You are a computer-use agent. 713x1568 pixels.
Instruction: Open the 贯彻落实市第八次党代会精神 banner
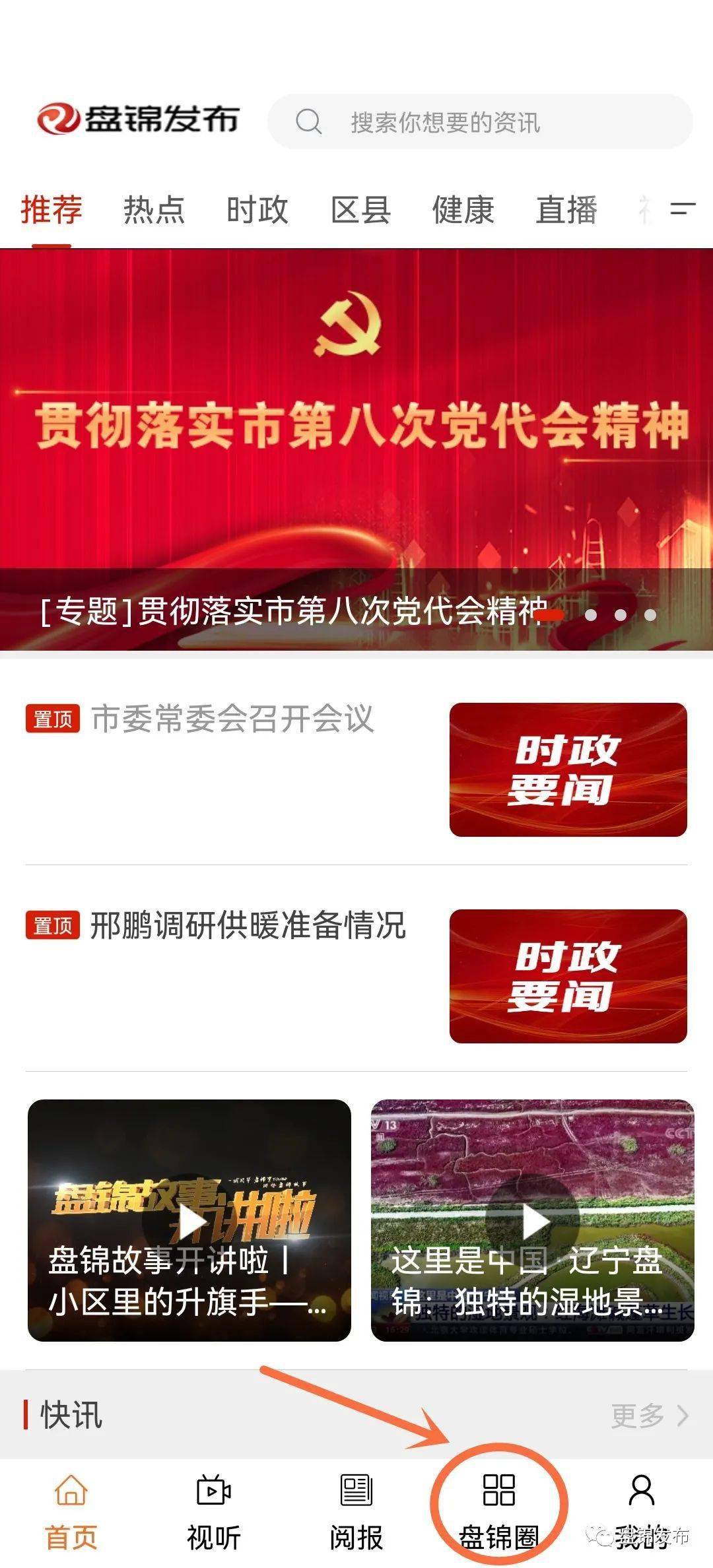356,449
